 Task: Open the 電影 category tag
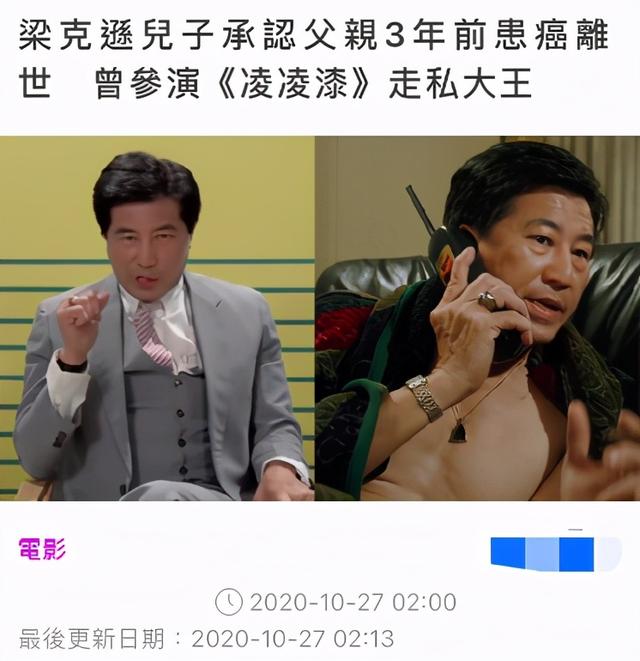[42, 548]
